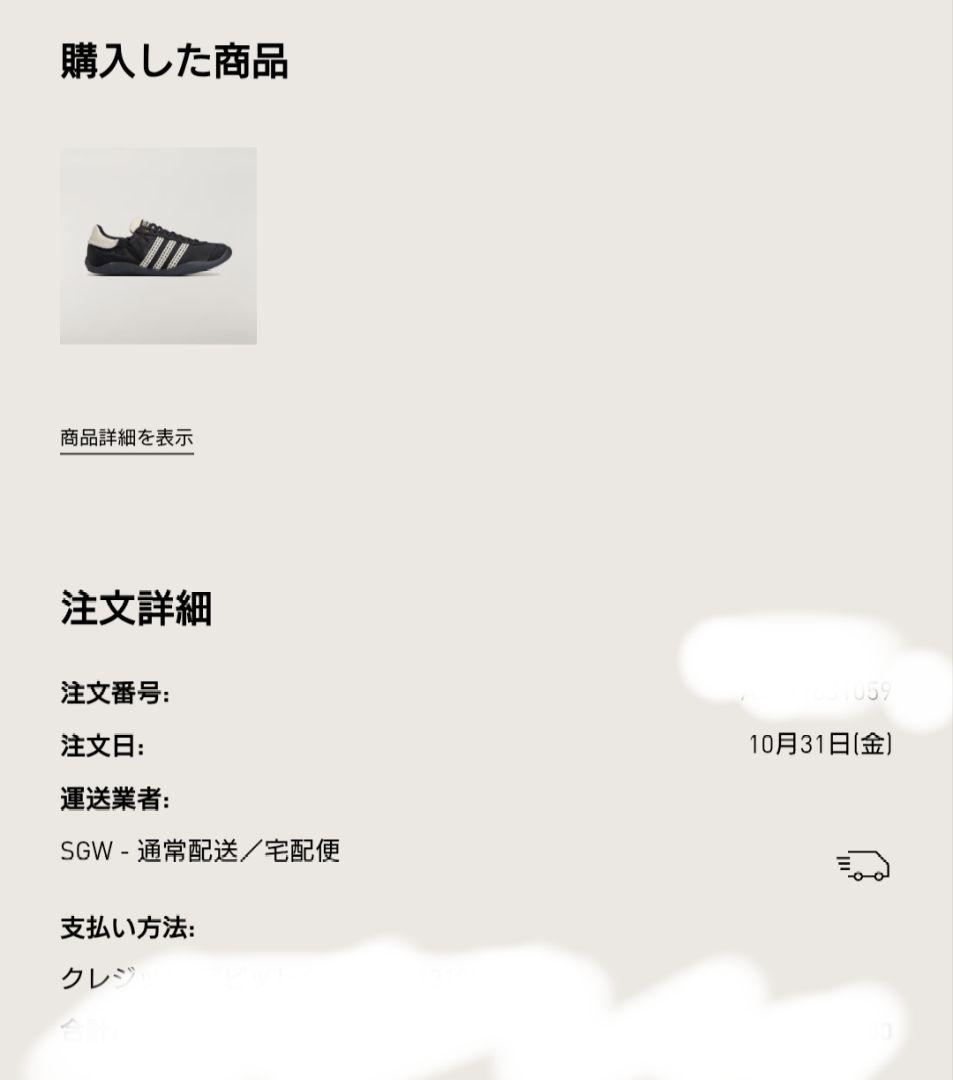The height and width of the screenshot is (1080, 953).
Task: Click the SGW carrier name text
Action: 85,853
